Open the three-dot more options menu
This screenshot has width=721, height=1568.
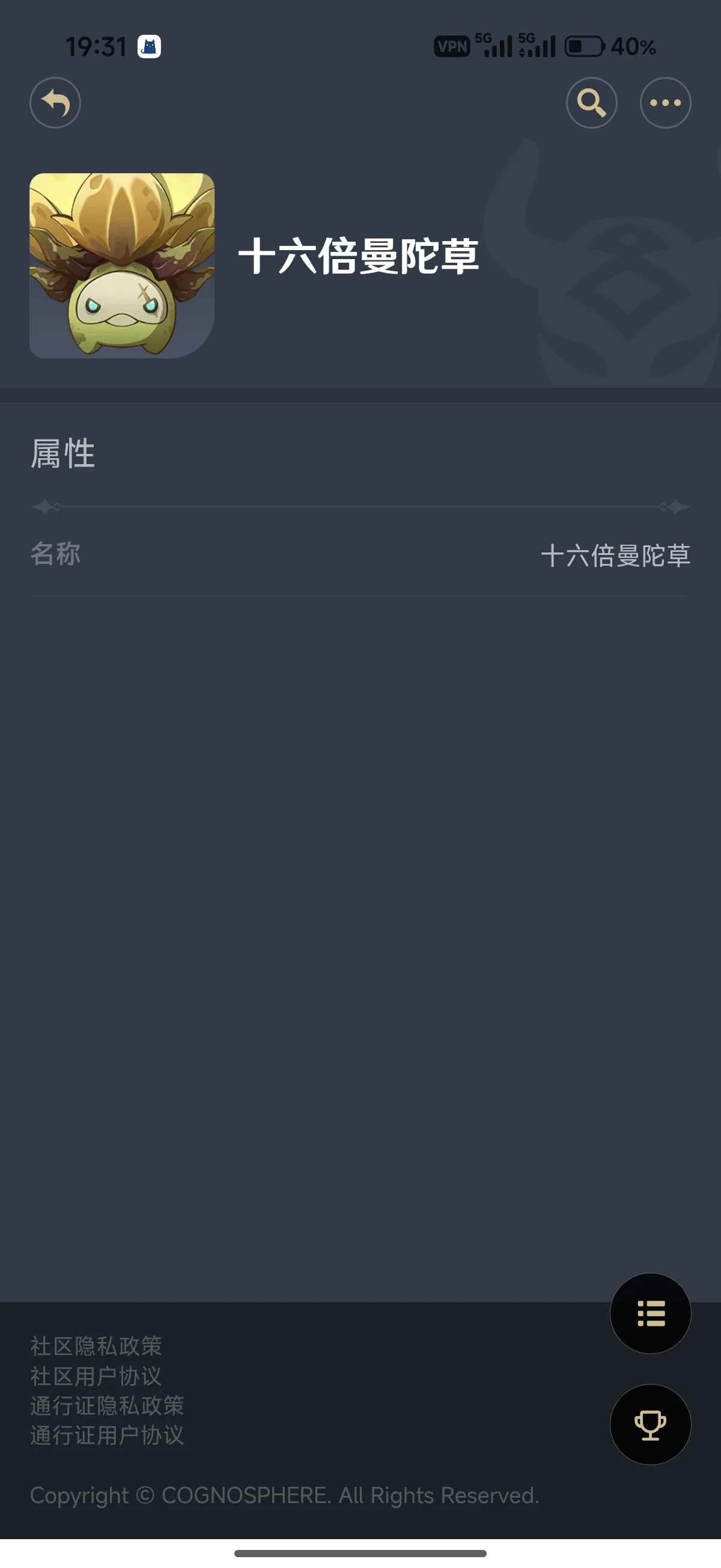pos(665,103)
